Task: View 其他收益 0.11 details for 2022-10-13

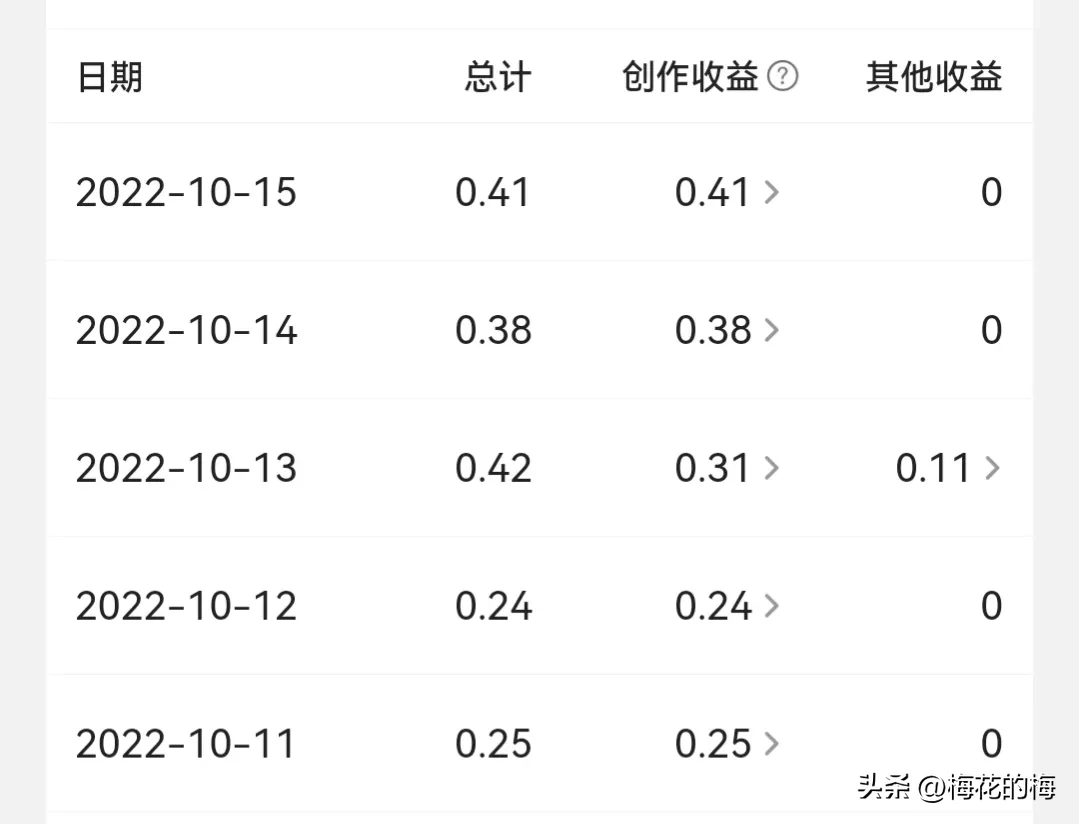Action: coord(947,468)
